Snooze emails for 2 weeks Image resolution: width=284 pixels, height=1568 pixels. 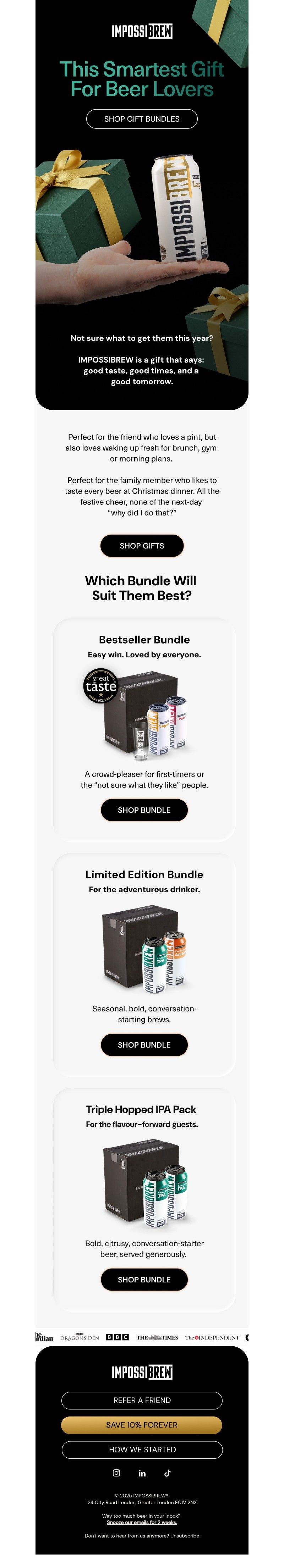click(141, 1522)
